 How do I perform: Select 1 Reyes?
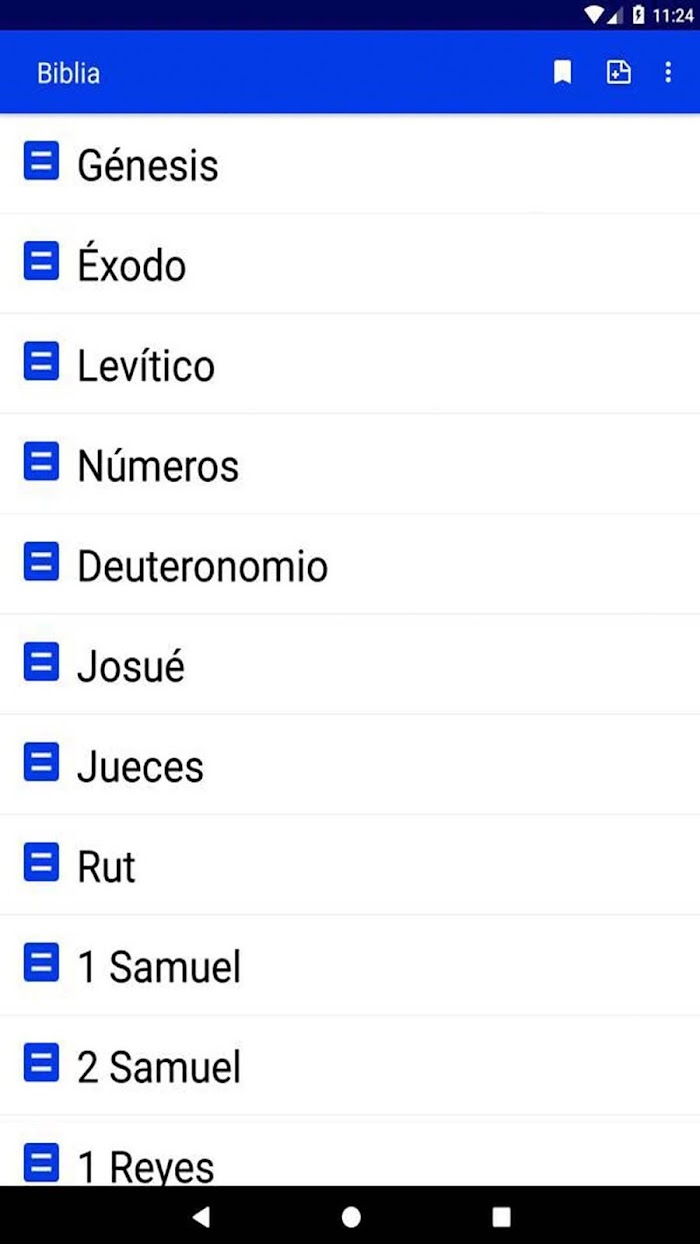tap(350, 1151)
